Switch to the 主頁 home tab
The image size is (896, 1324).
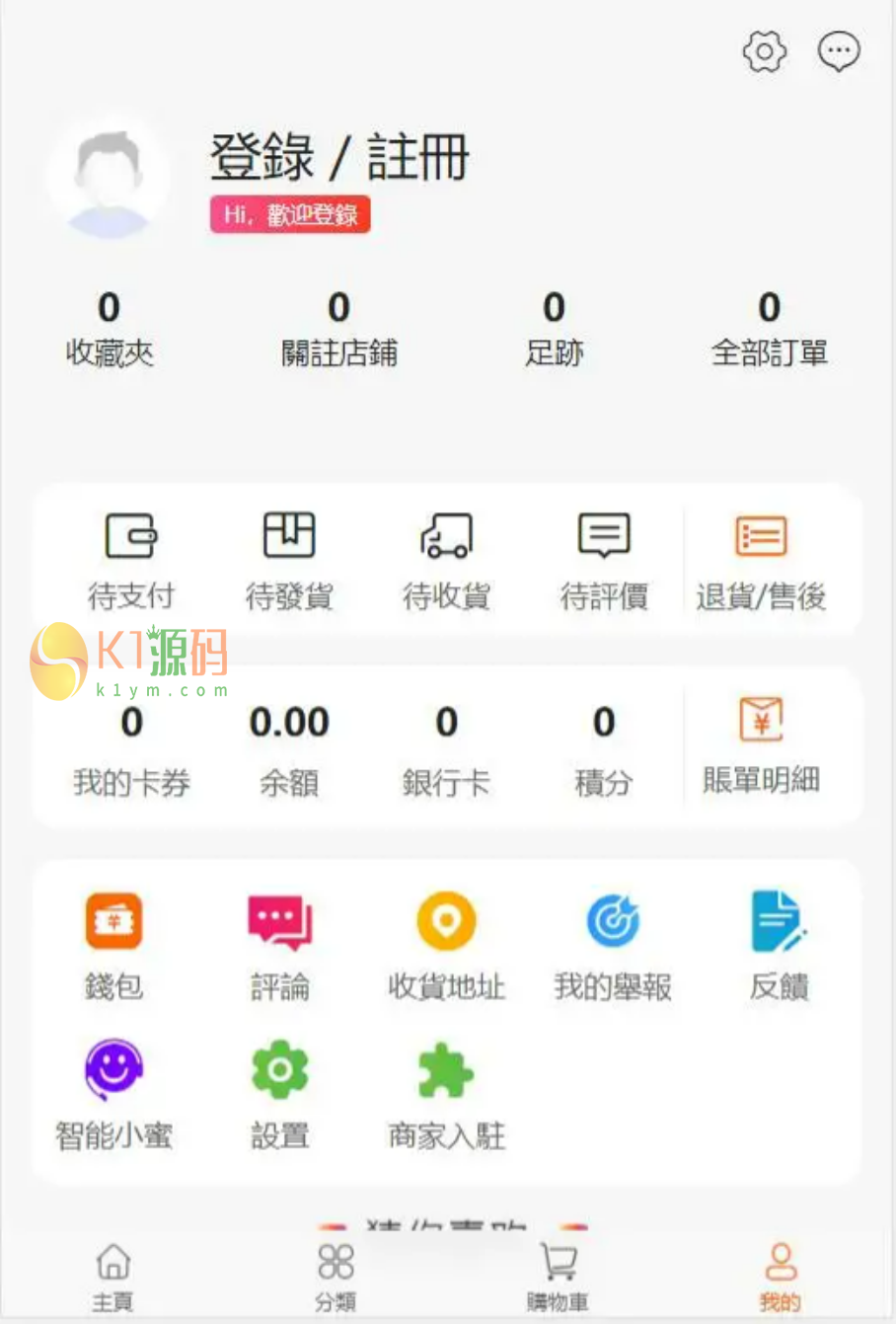(112, 1278)
